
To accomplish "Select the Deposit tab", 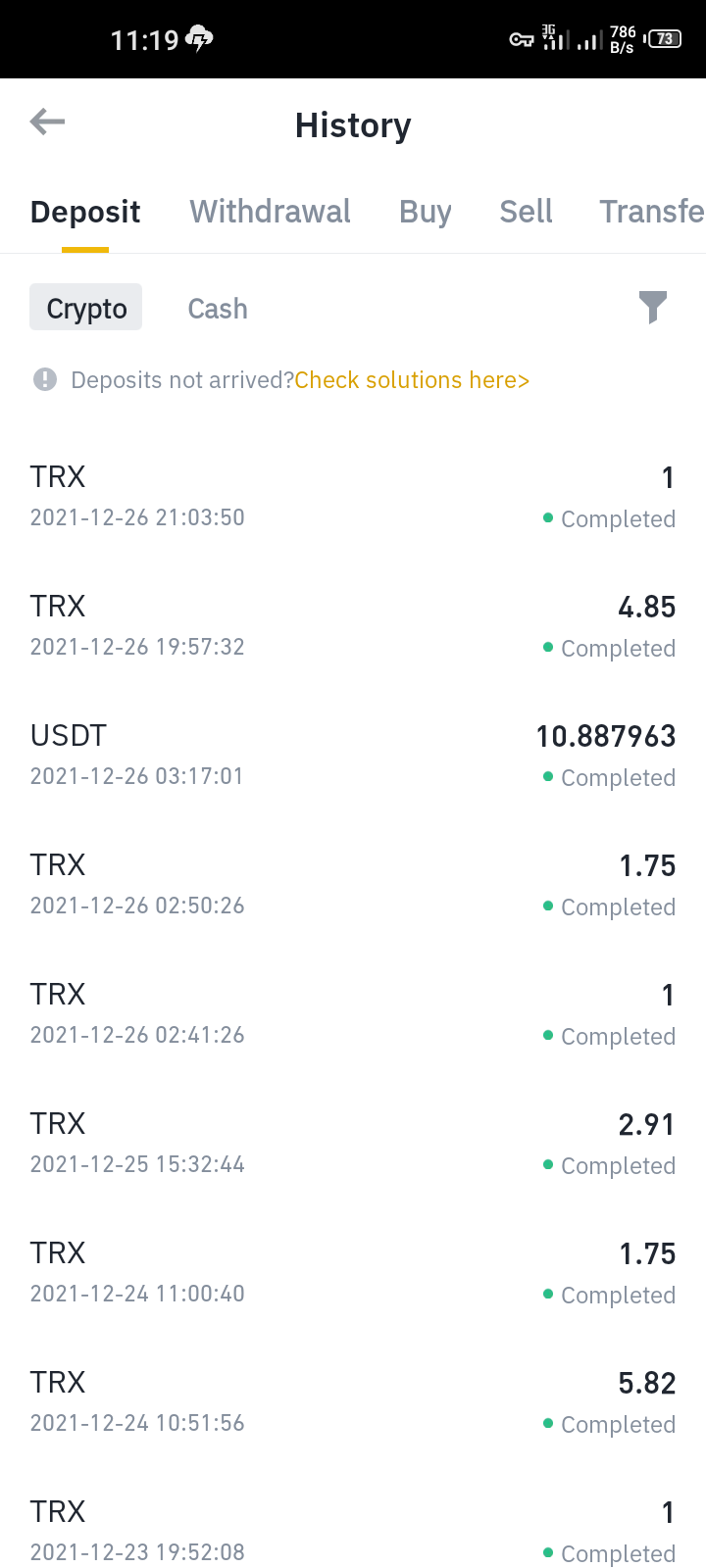I will point(85,212).
